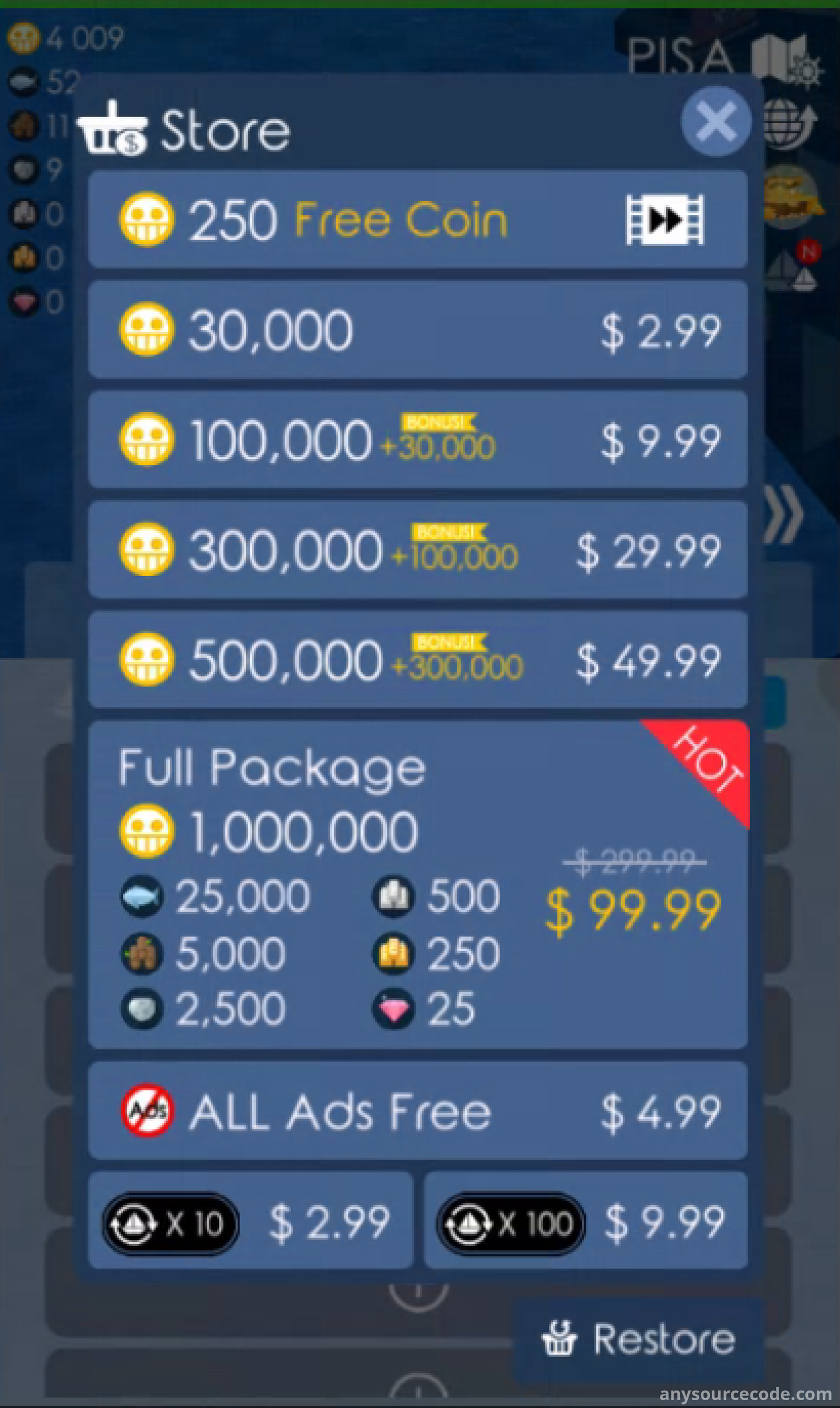Image resolution: width=840 pixels, height=1408 pixels.
Task: Watch video for 250 Free Coin
Action: pos(418,219)
